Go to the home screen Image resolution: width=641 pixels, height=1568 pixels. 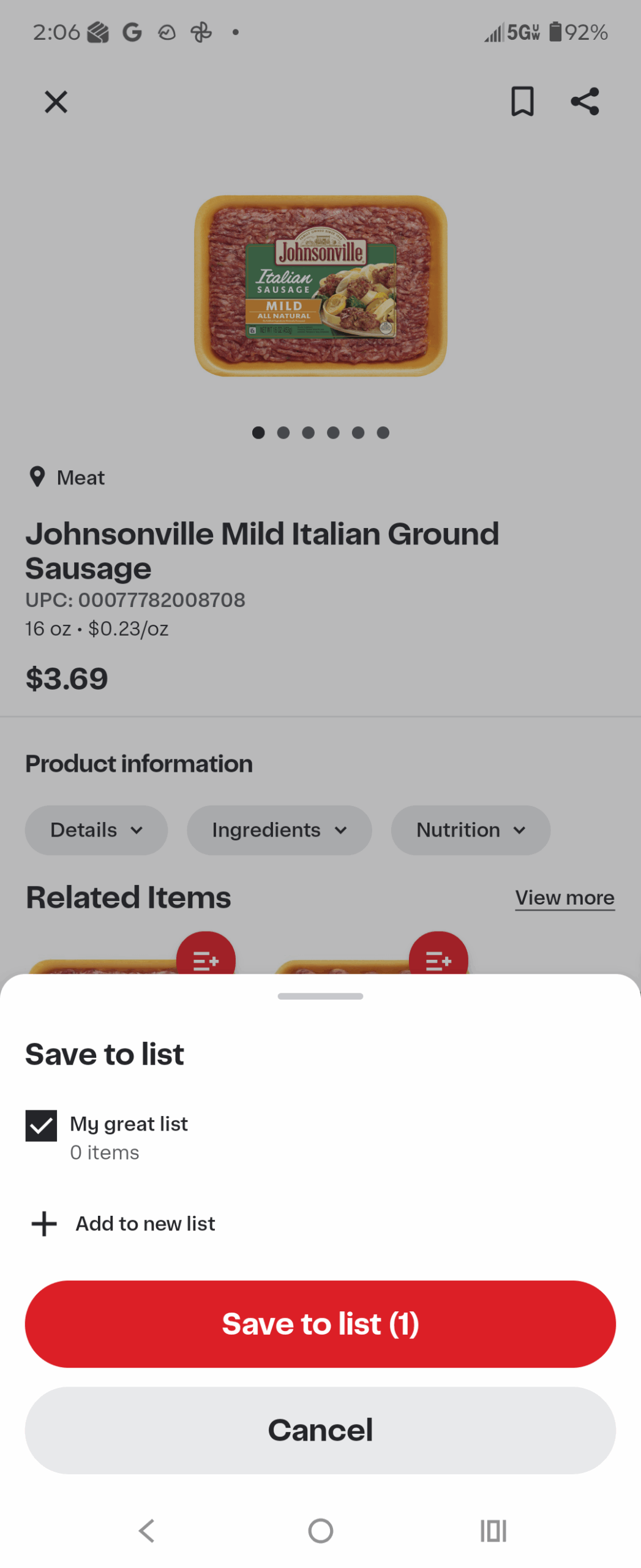(x=320, y=1530)
